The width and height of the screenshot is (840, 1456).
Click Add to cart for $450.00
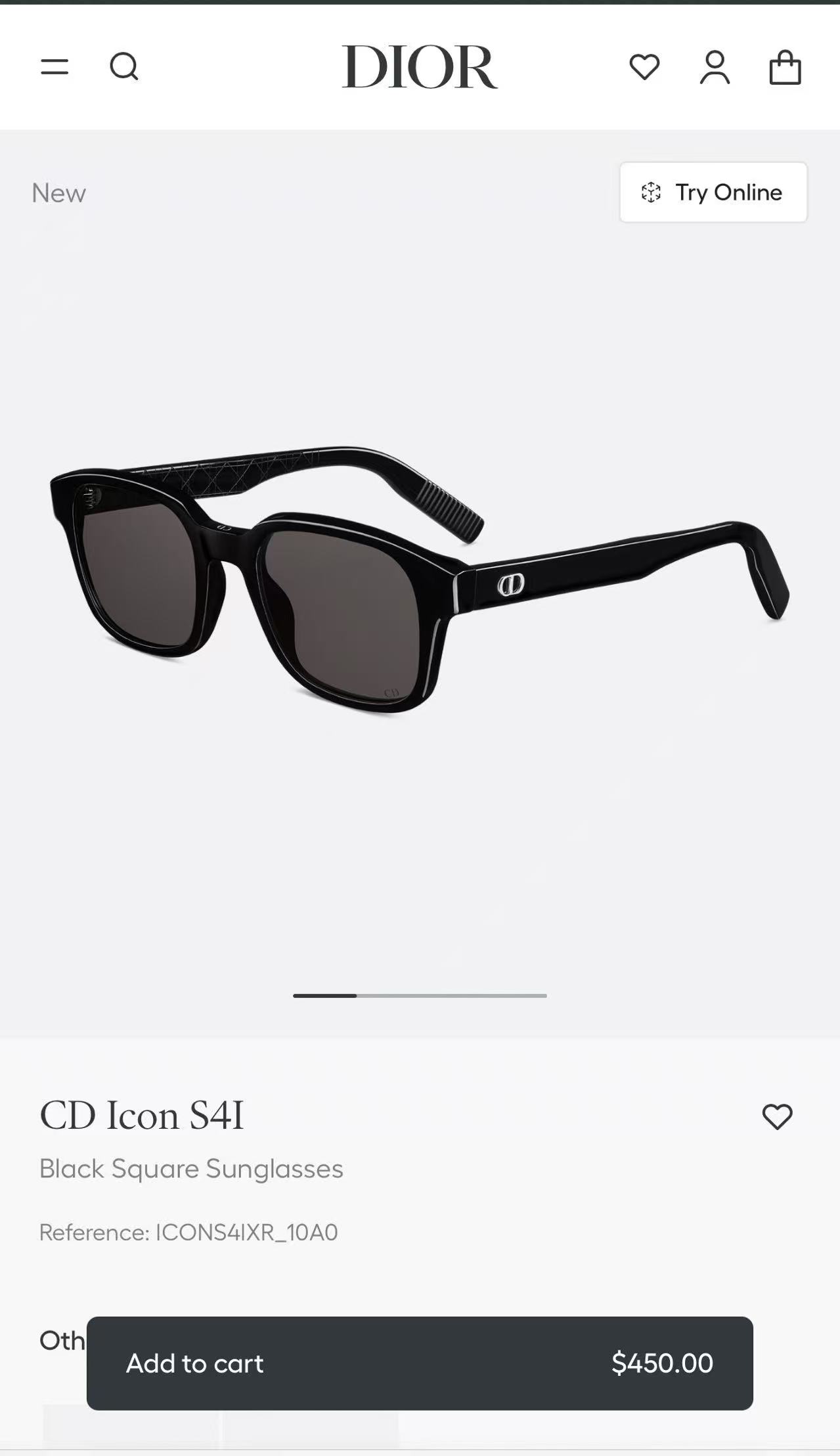(x=420, y=1363)
